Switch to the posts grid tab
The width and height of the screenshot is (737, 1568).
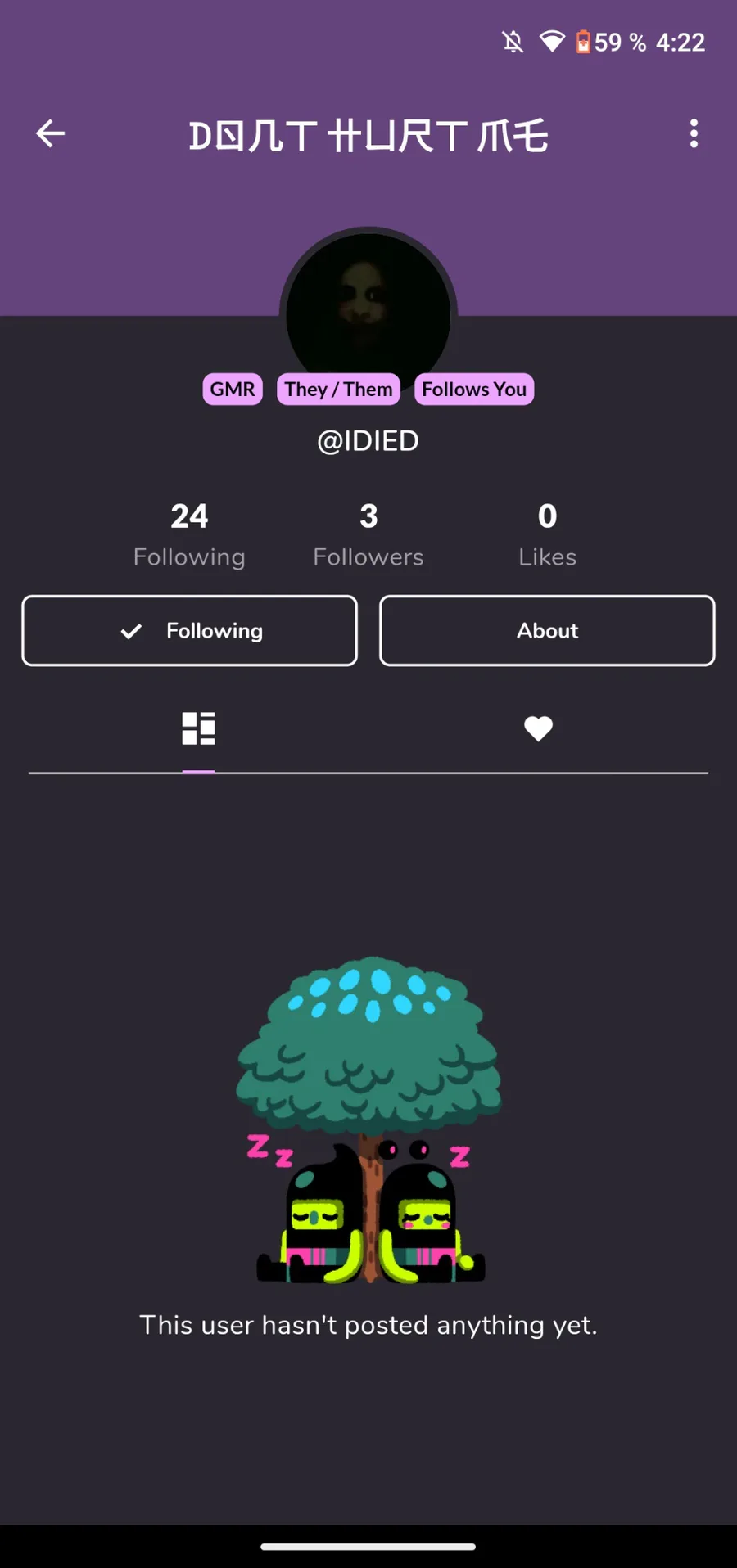click(x=198, y=728)
